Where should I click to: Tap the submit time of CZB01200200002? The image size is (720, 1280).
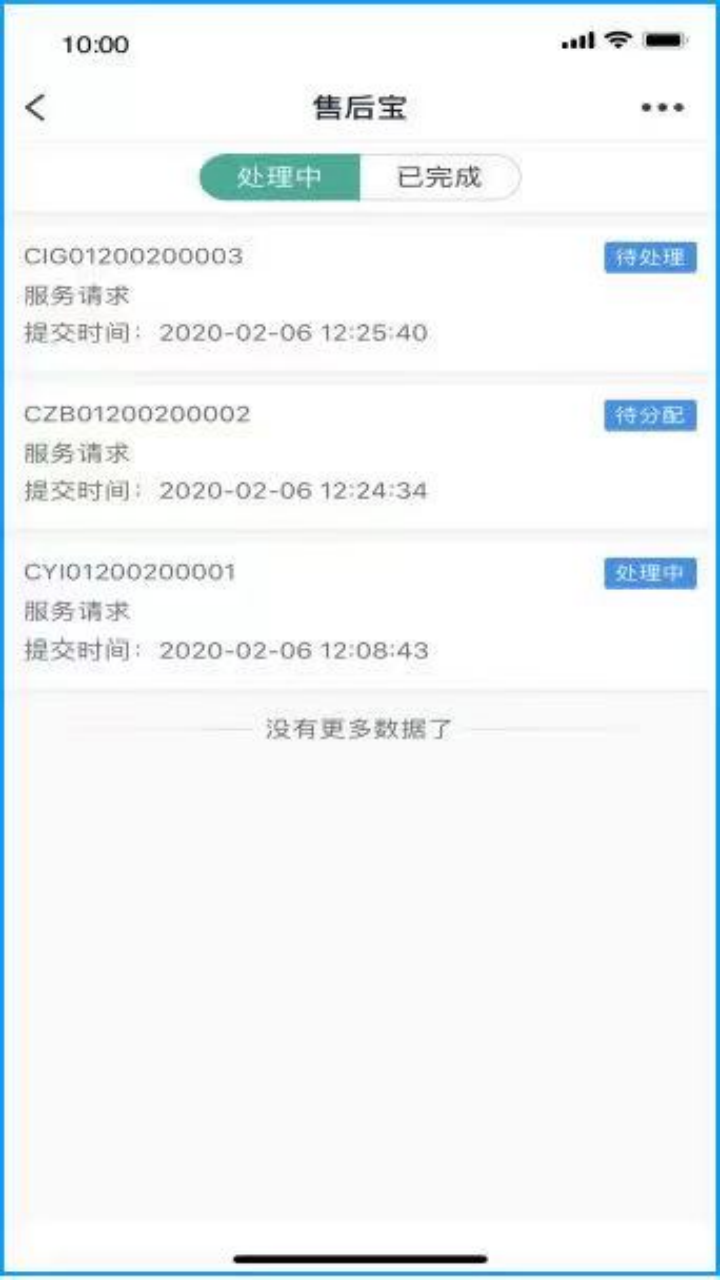tap(224, 490)
